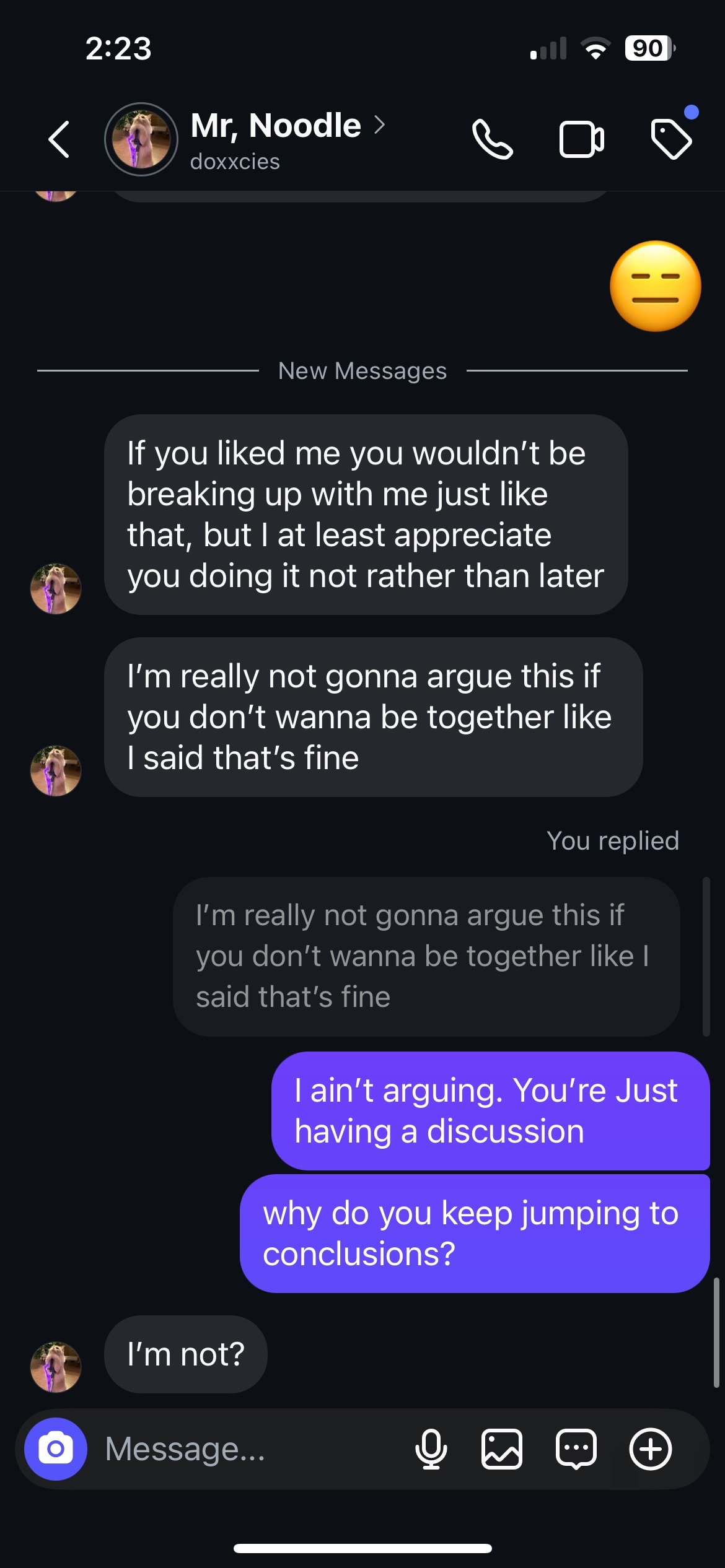This screenshot has width=725, height=1568.
Task: Open the label tag icon
Action: (672, 139)
